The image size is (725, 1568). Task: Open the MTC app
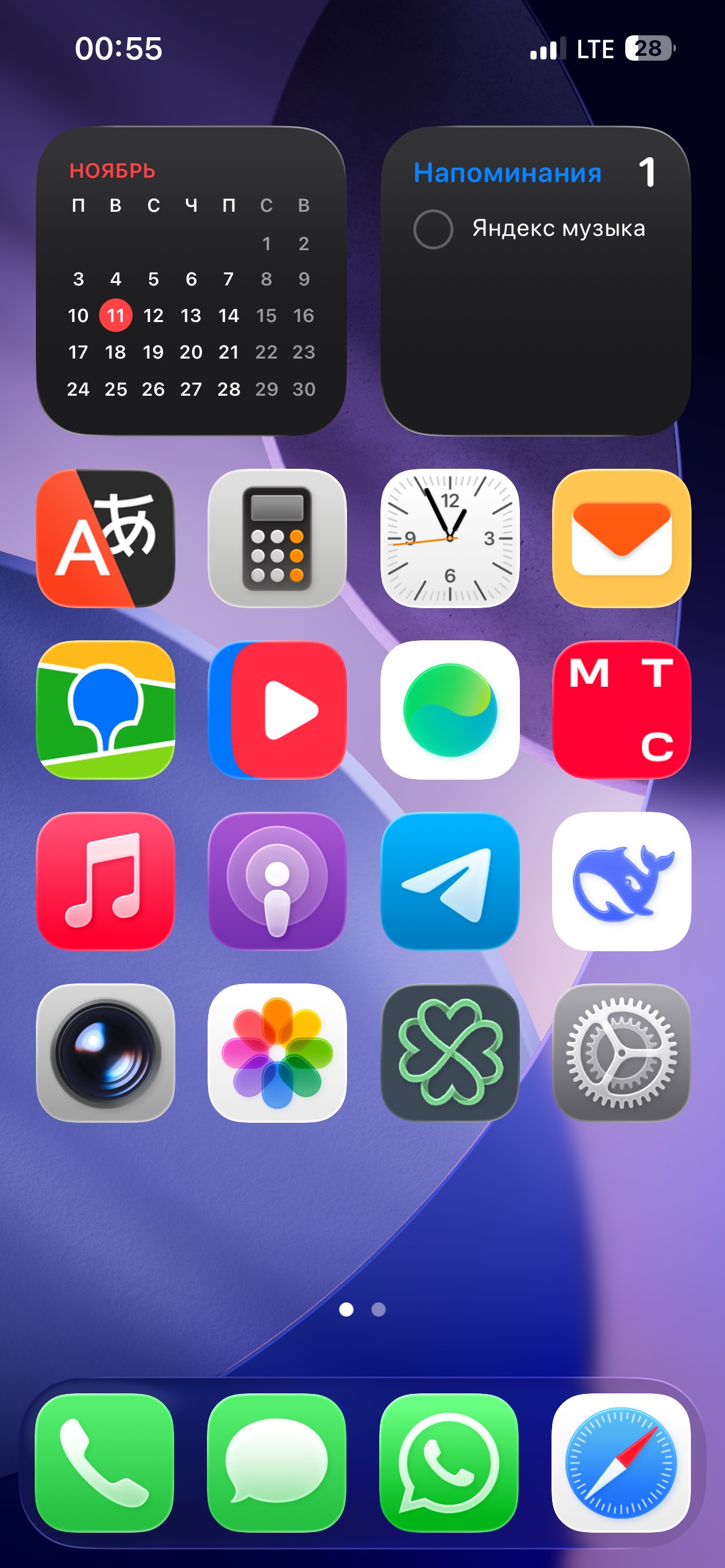(x=622, y=710)
